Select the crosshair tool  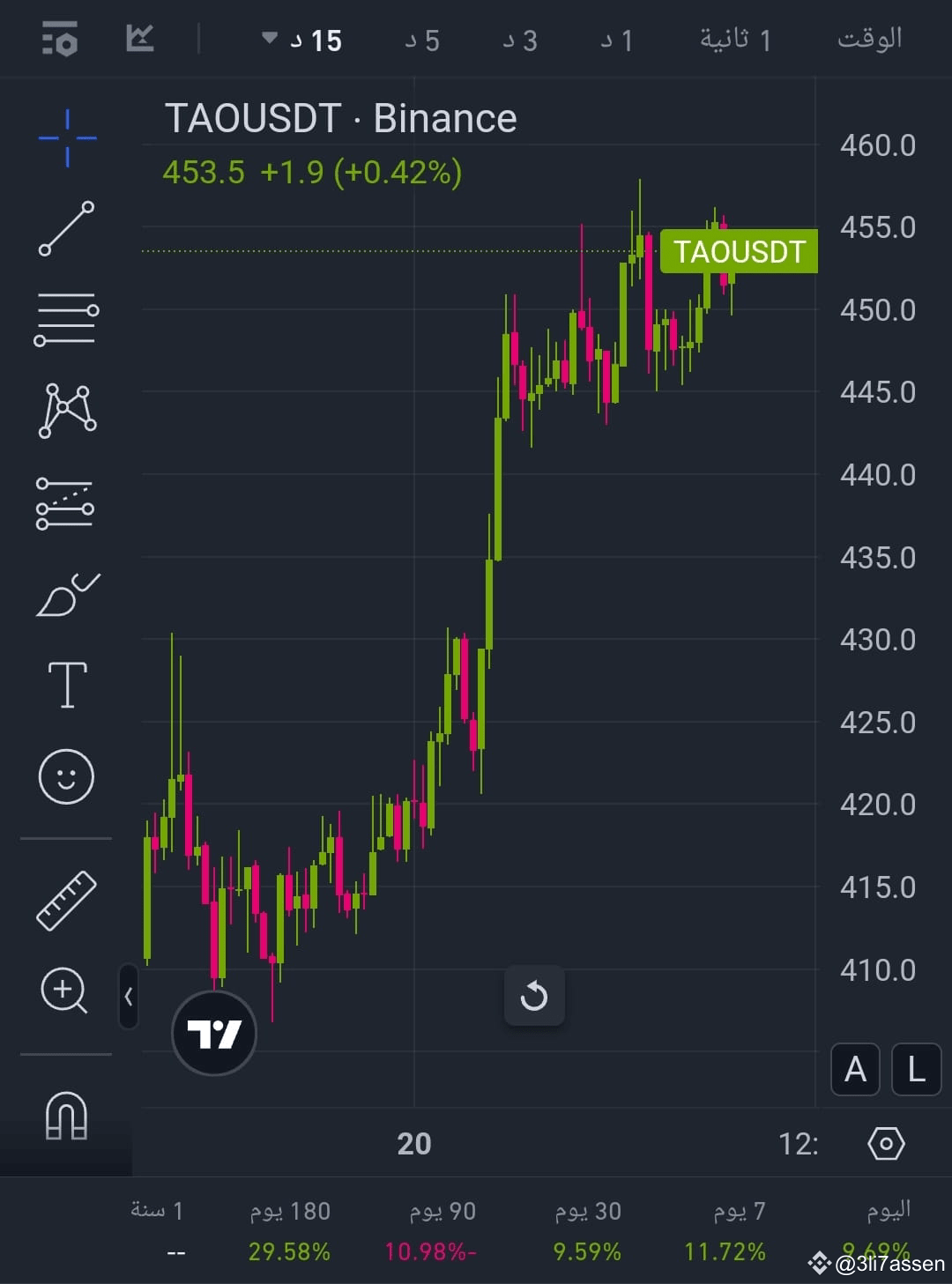click(65, 137)
